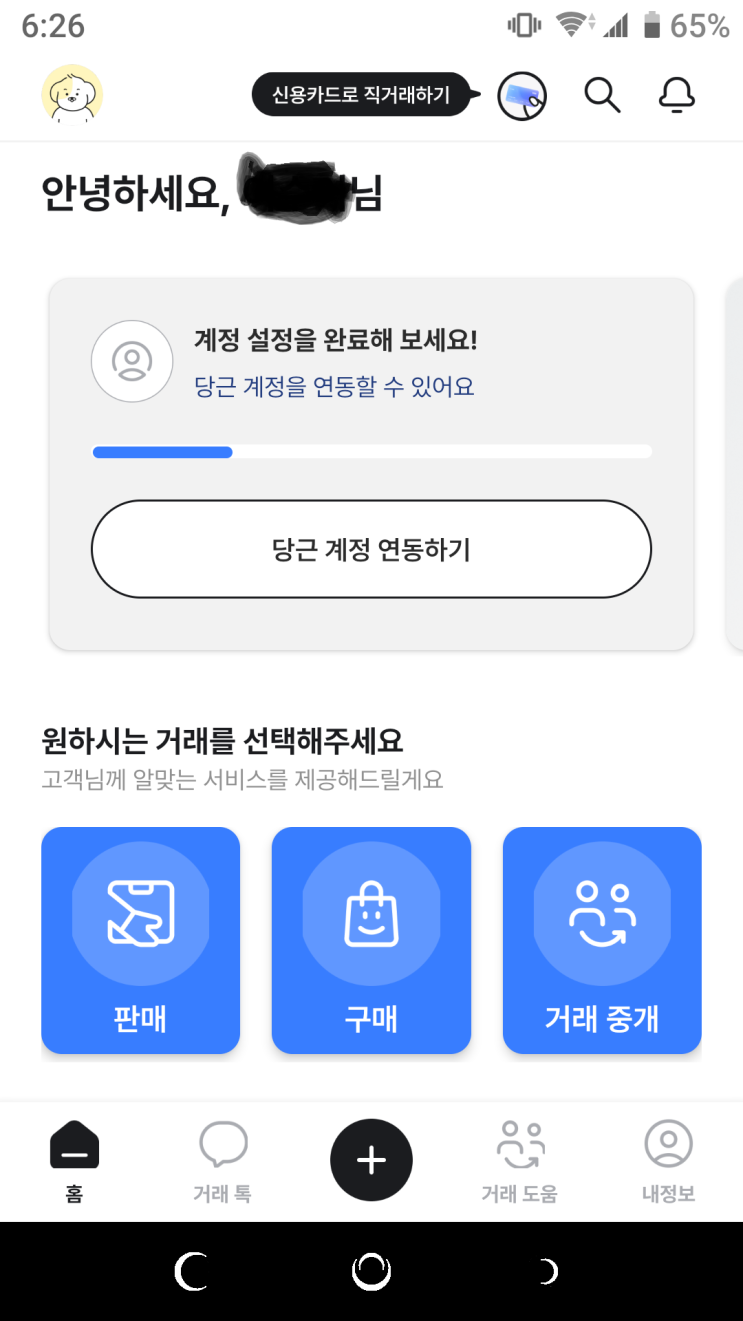Select the 거래 중개 card
The height and width of the screenshot is (1321, 743).
point(602,940)
